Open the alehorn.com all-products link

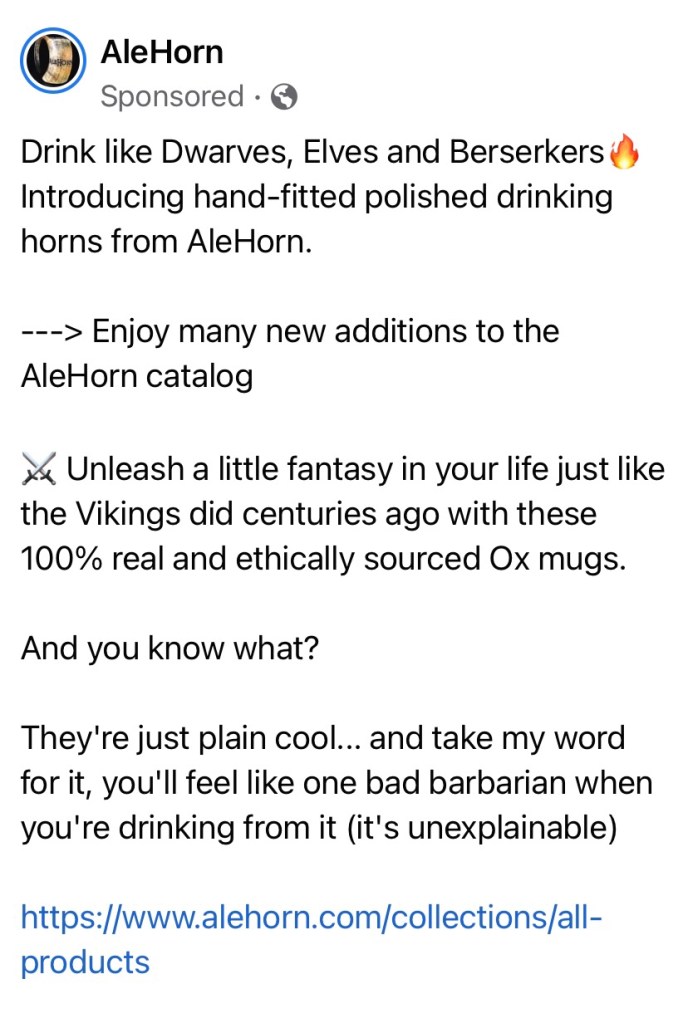[x=310, y=916]
